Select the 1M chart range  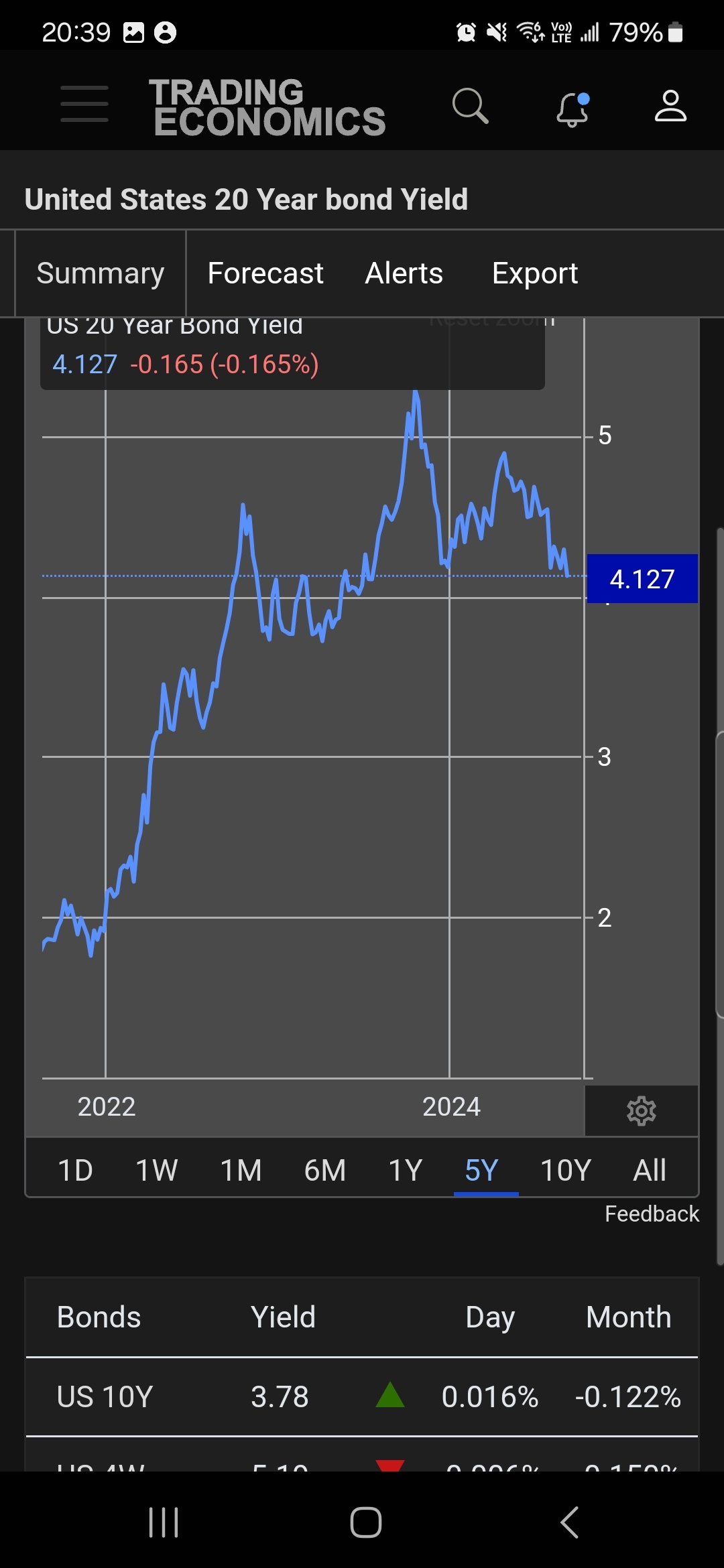(x=241, y=1171)
